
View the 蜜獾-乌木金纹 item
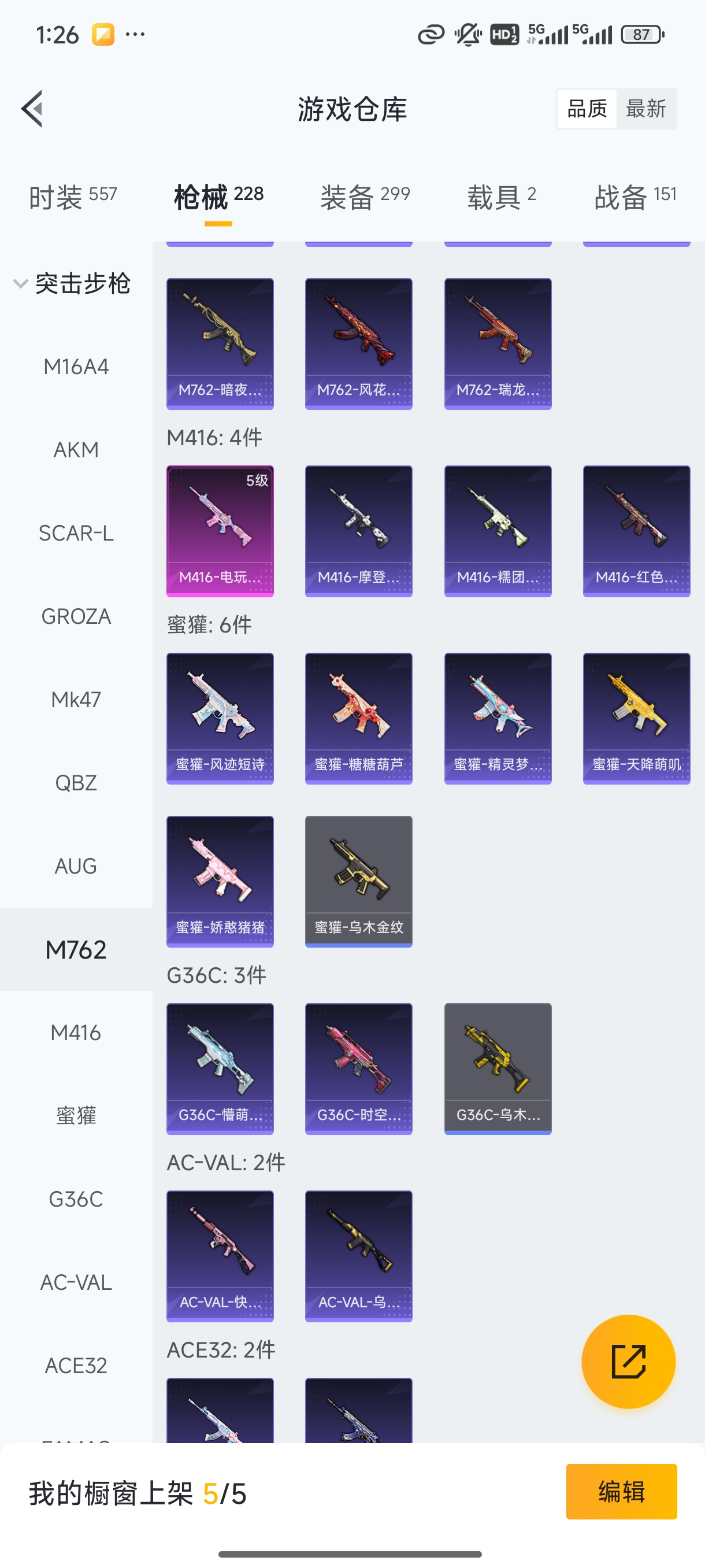(x=358, y=881)
